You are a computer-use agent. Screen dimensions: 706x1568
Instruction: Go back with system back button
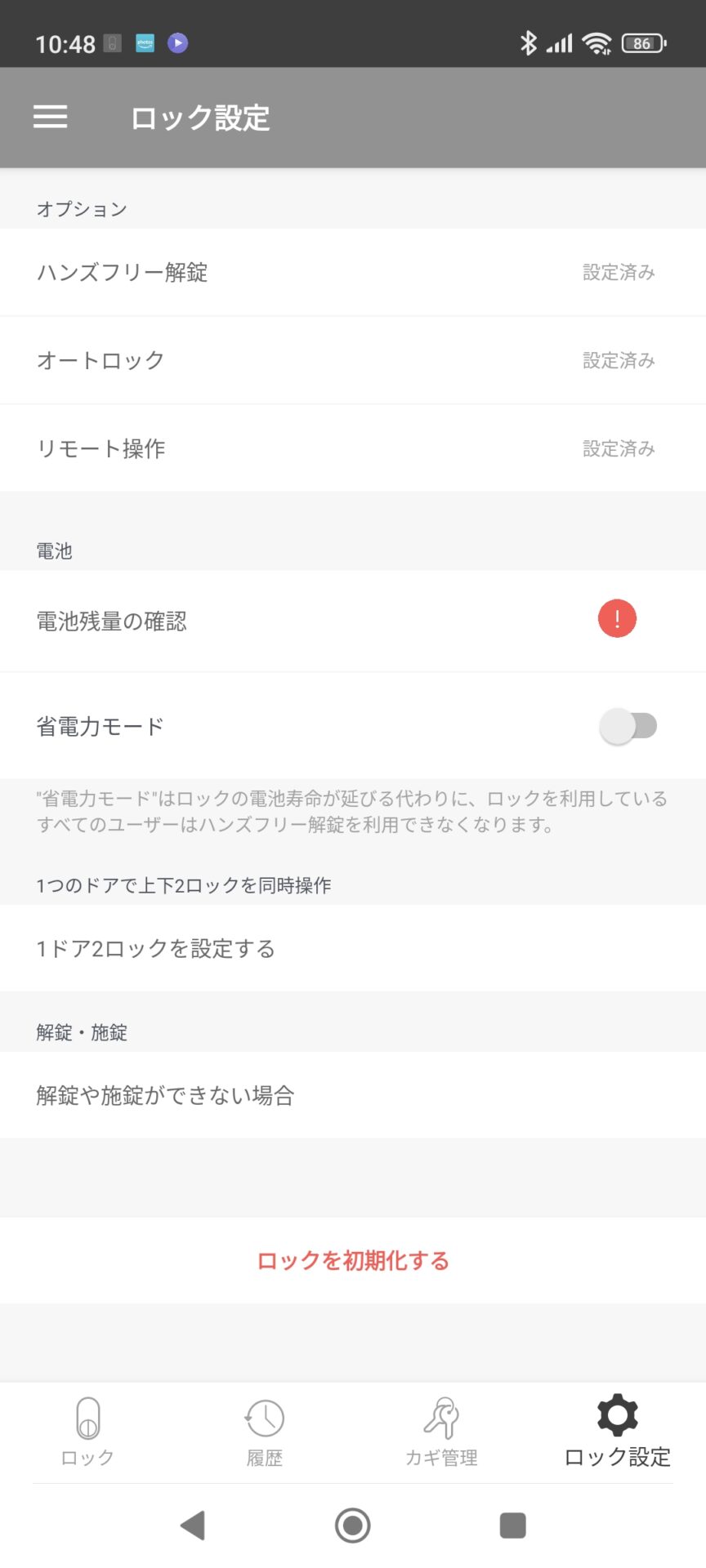point(193,1525)
